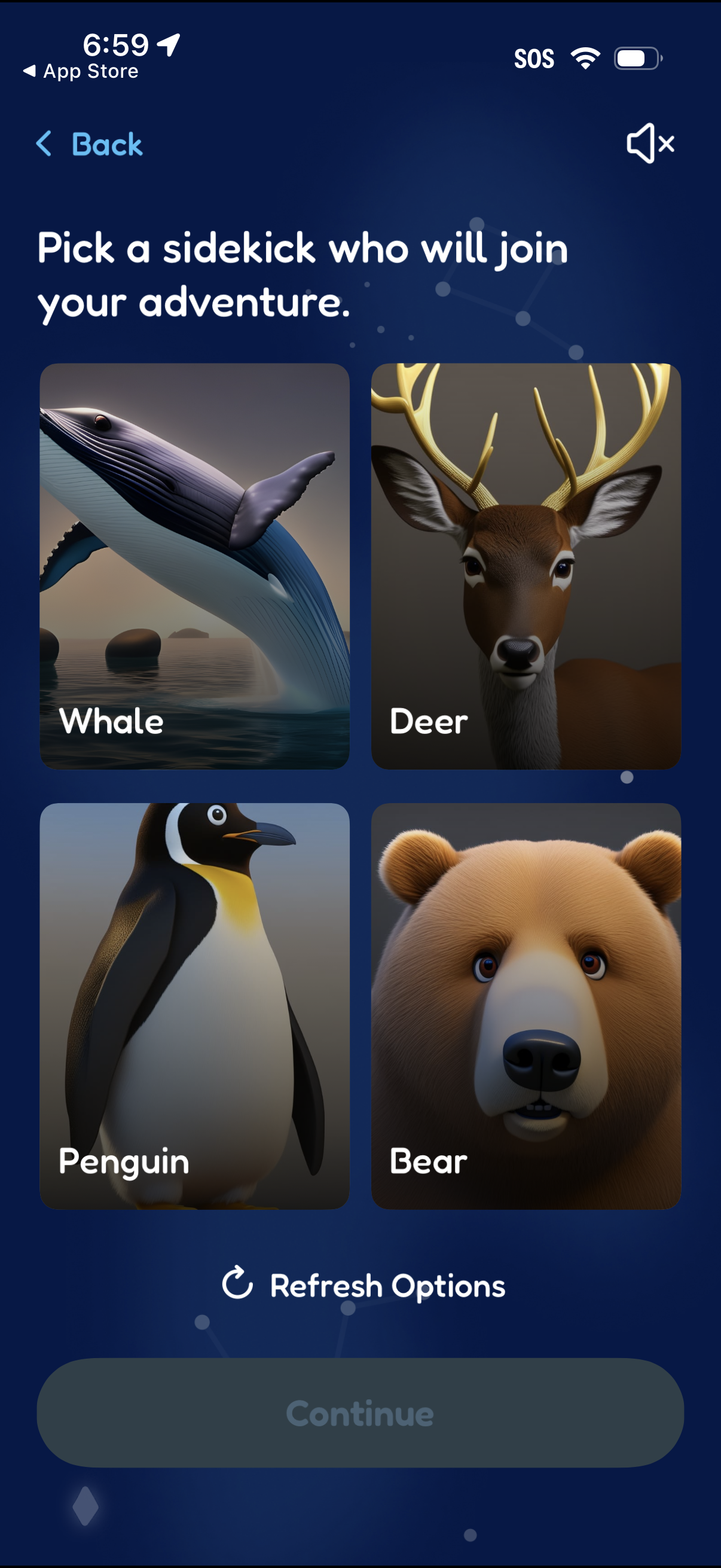Image resolution: width=721 pixels, height=1568 pixels.
Task: Tap the back chevron arrow
Action: coord(43,144)
